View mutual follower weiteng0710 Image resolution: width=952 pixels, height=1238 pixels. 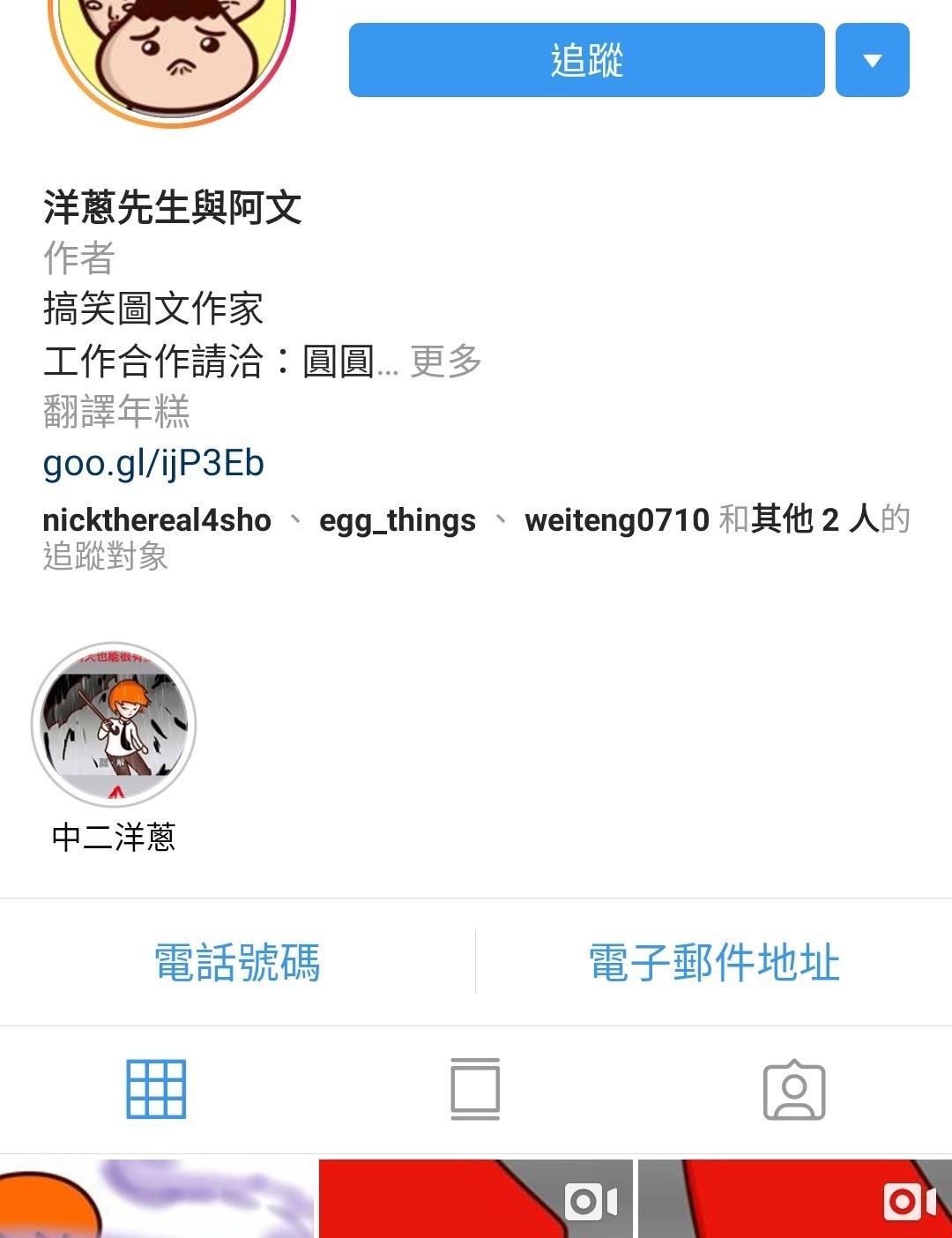pos(616,520)
